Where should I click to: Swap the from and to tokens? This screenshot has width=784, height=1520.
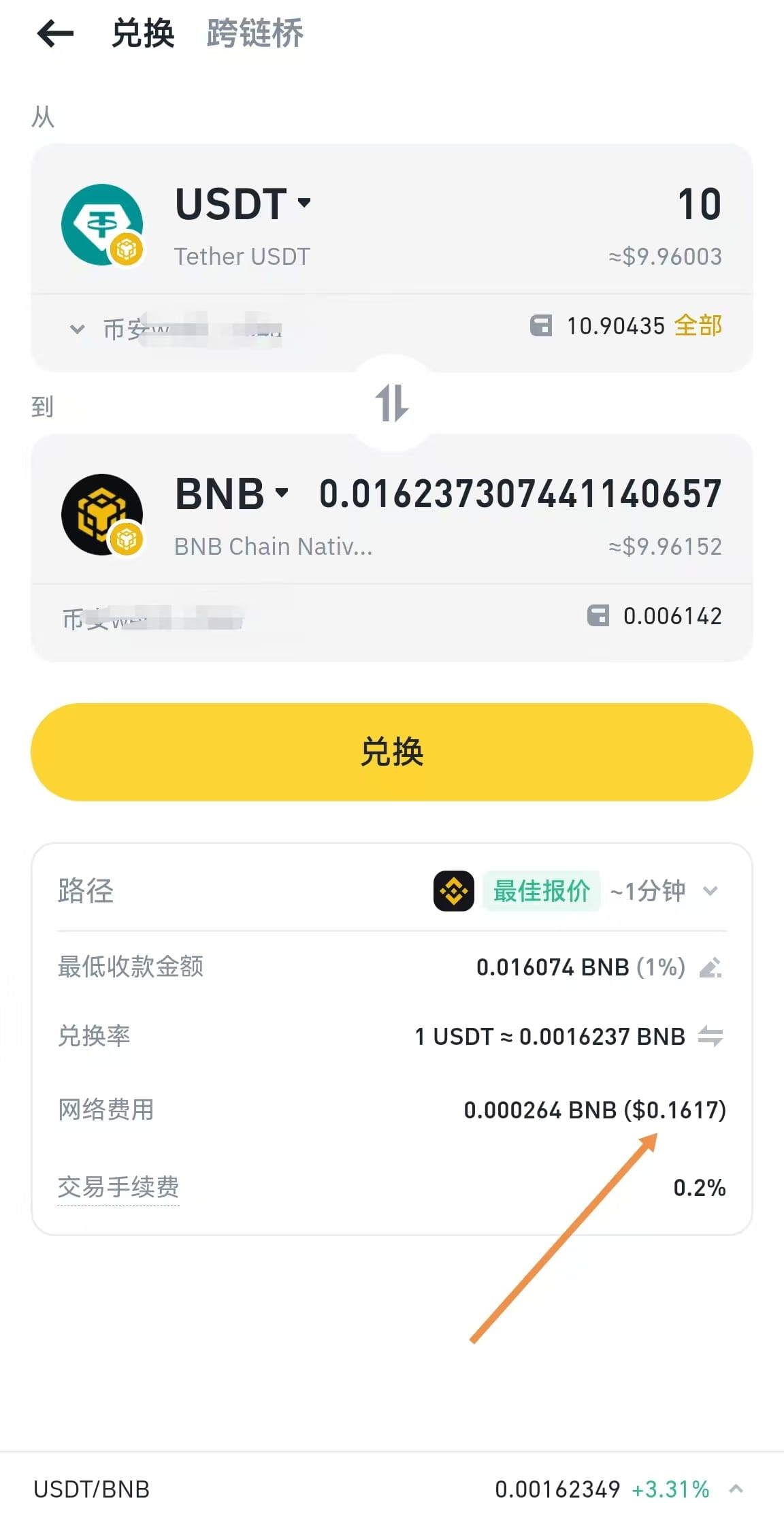[392, 402]
